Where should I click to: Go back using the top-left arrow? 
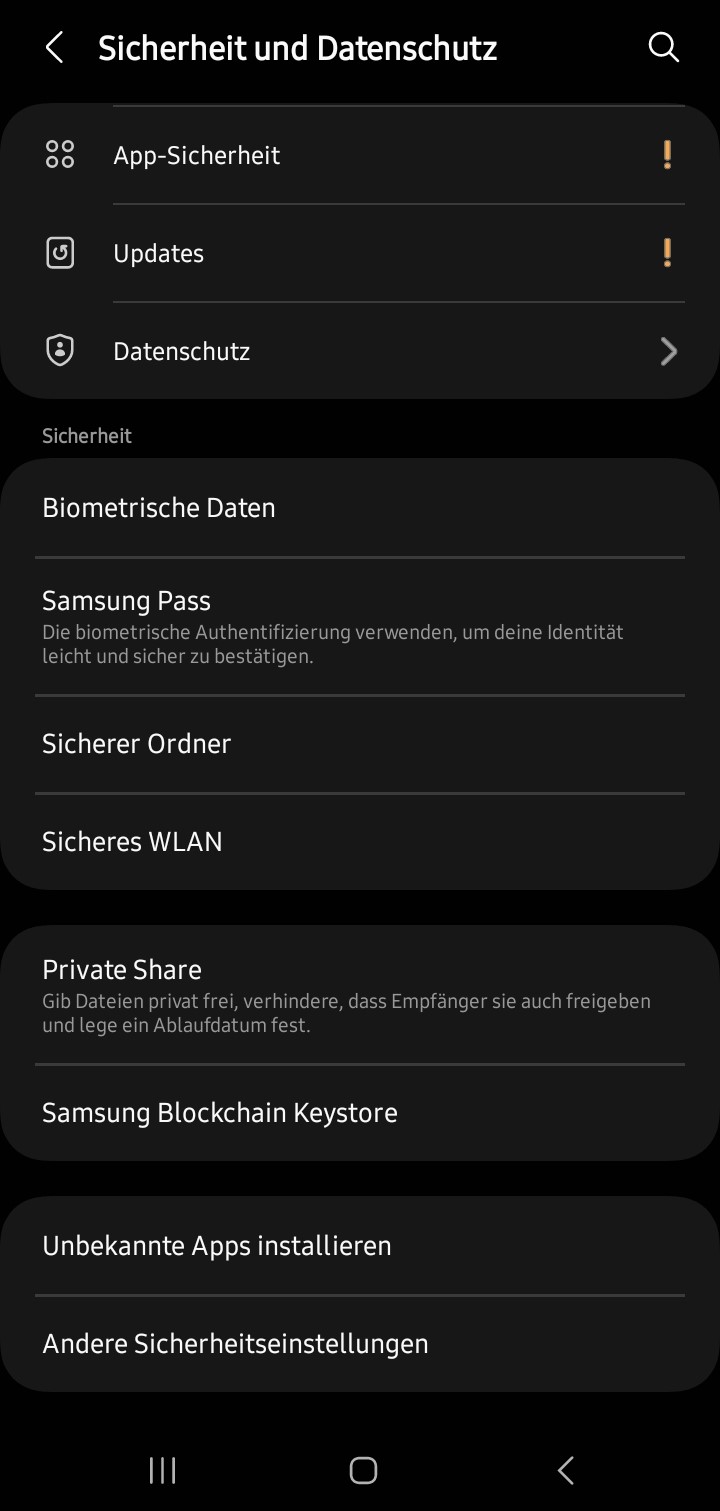click(55, 47)
